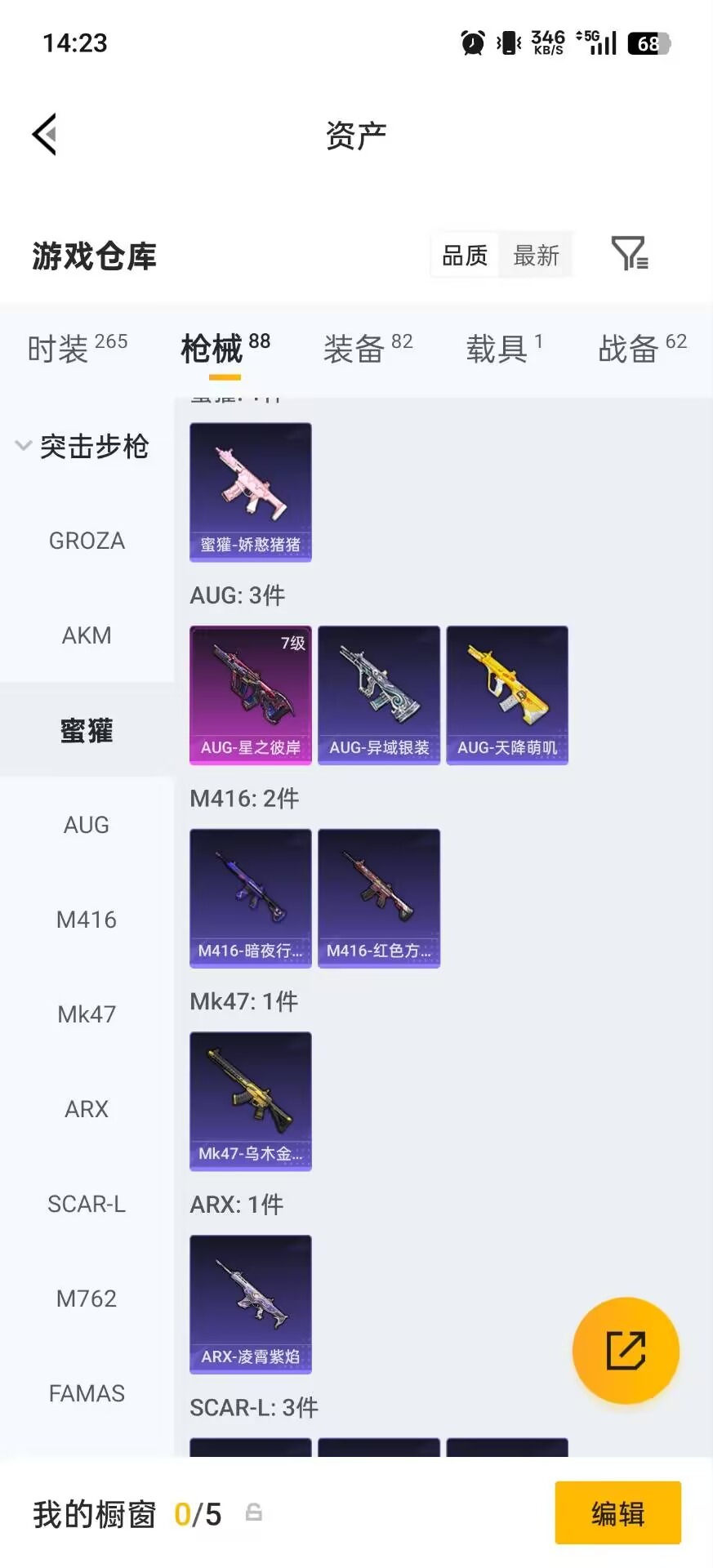Tap the back arrow to leave 资产

pyautogui.click(x=45, y=133)
